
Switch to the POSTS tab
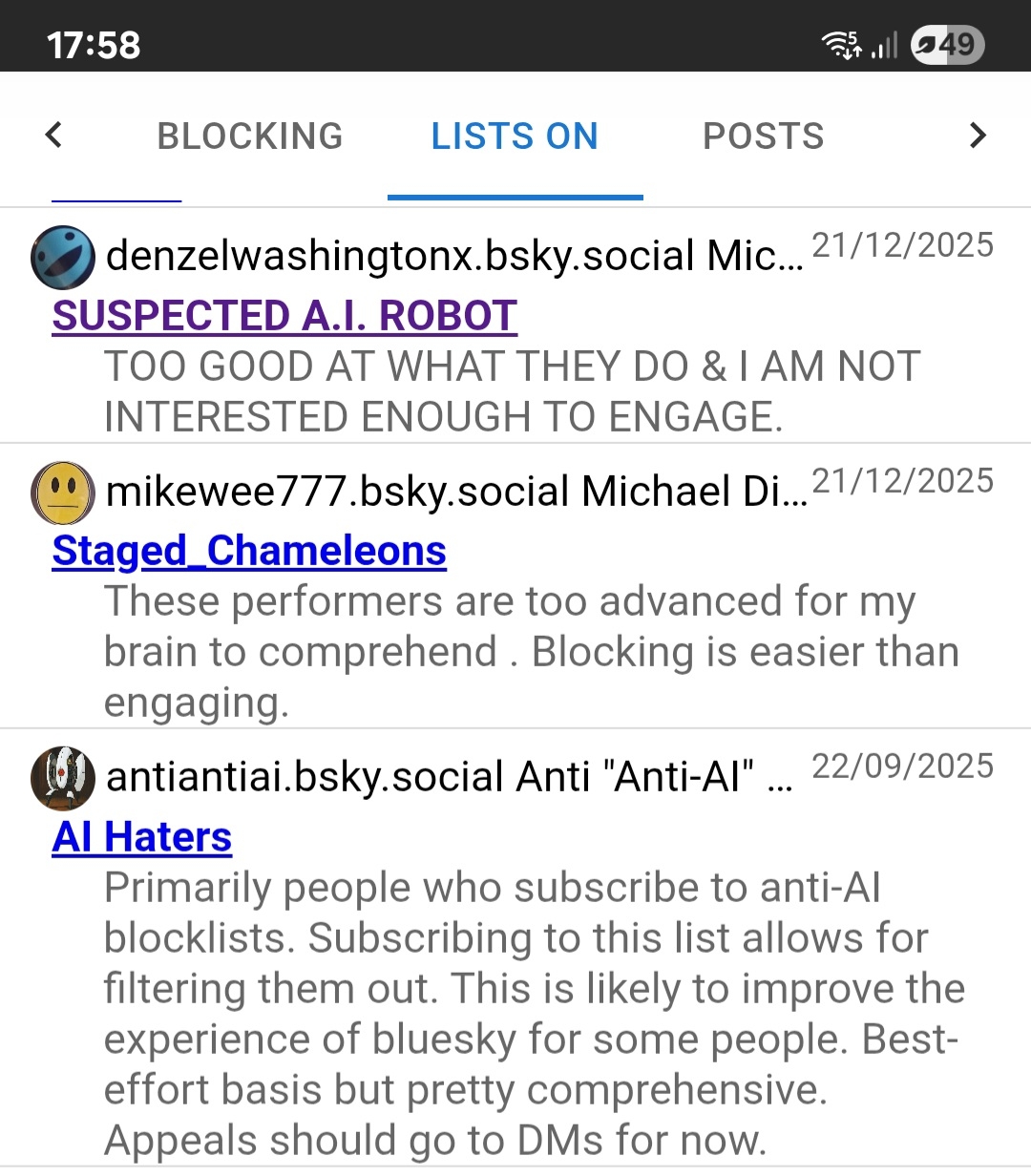click(x=763, y=136)
